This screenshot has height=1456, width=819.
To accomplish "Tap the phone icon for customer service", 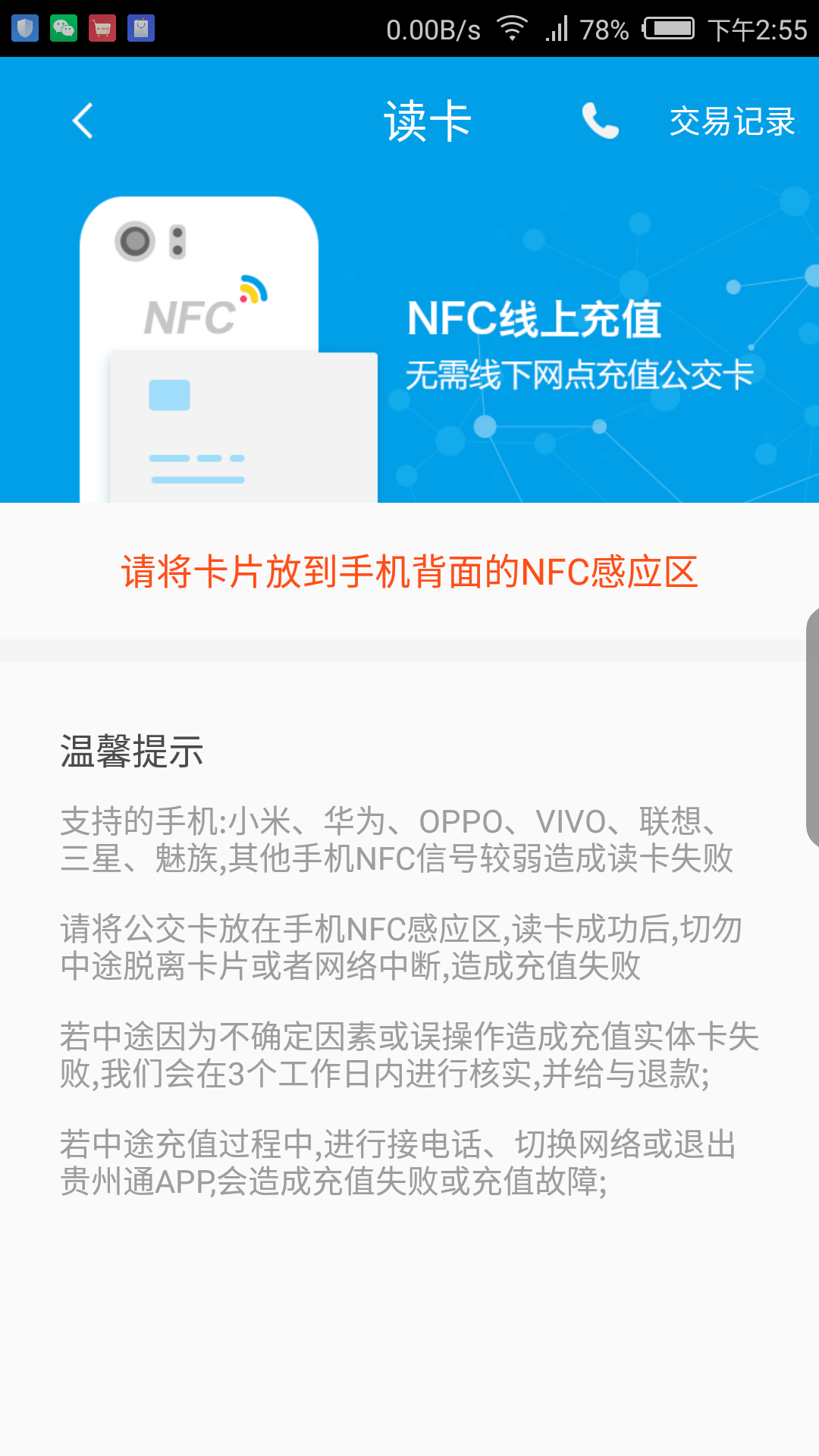I will point(600,121).
